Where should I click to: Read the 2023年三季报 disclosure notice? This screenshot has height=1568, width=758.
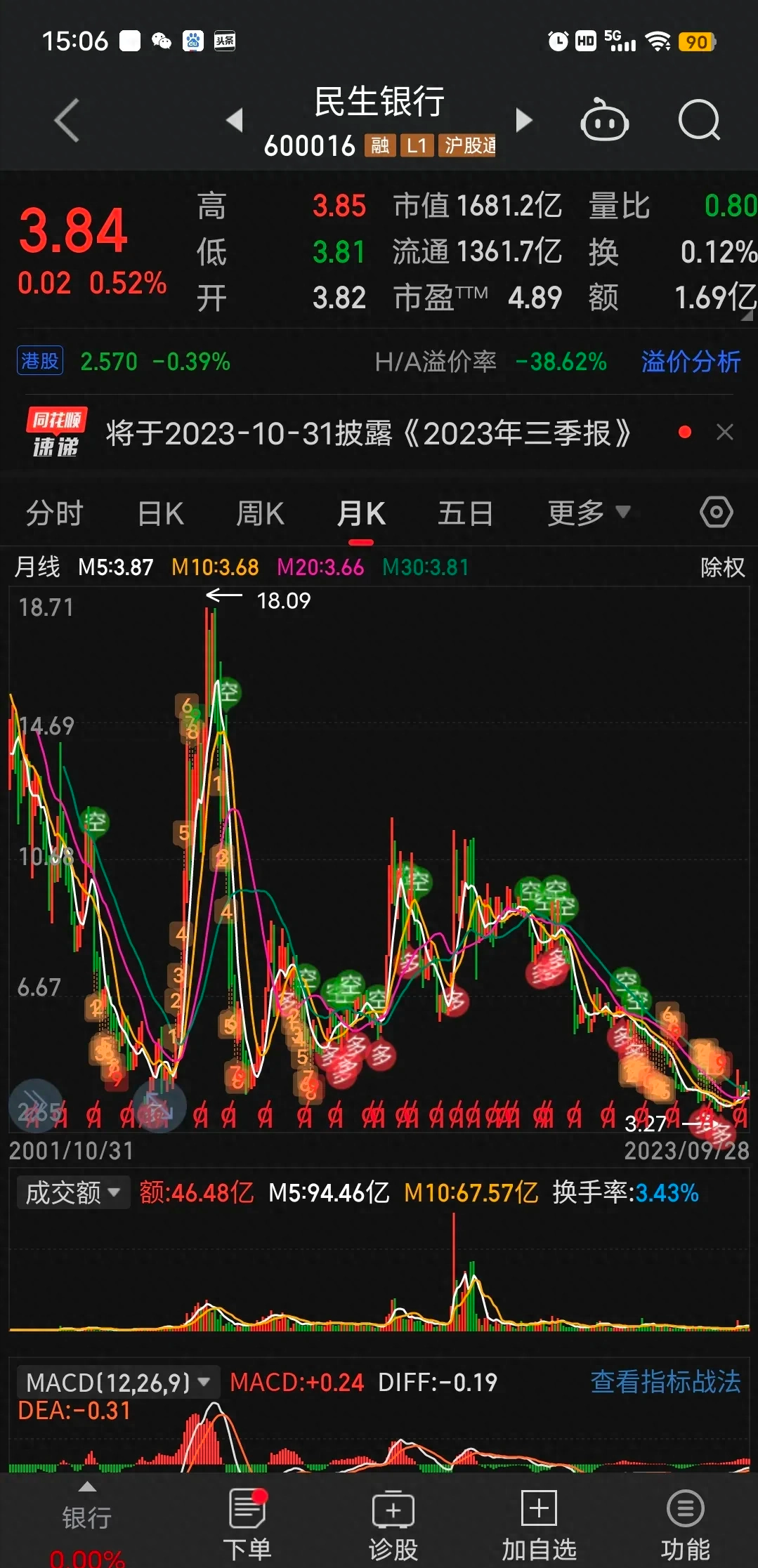pos(368,433)
